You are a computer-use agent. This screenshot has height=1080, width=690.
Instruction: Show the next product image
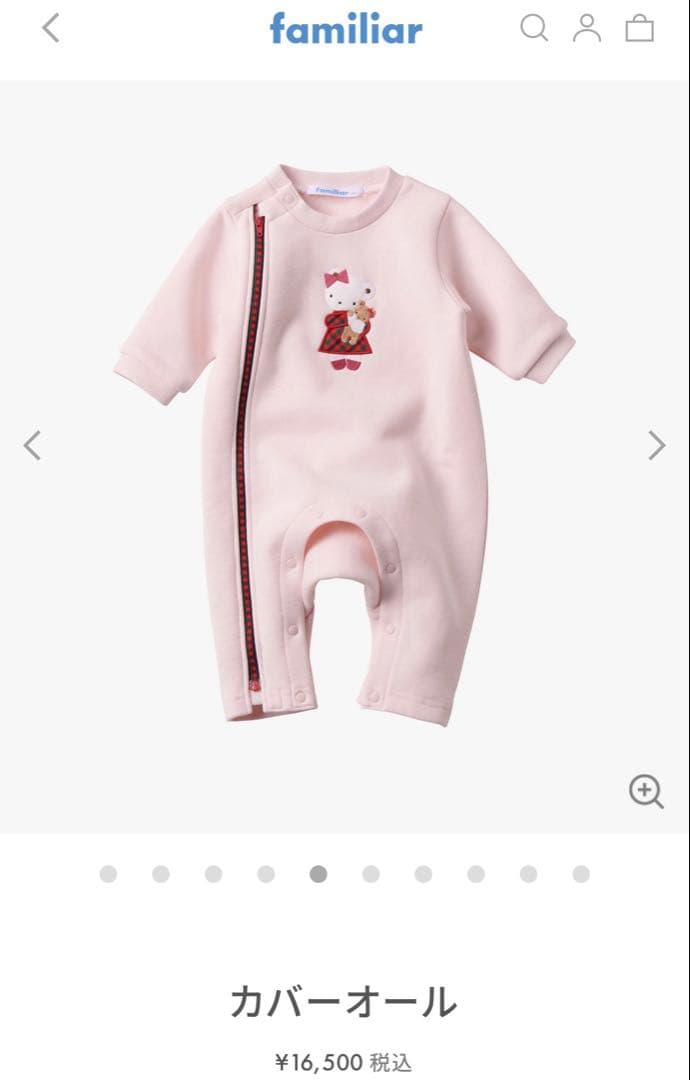(x=656, y=445)
